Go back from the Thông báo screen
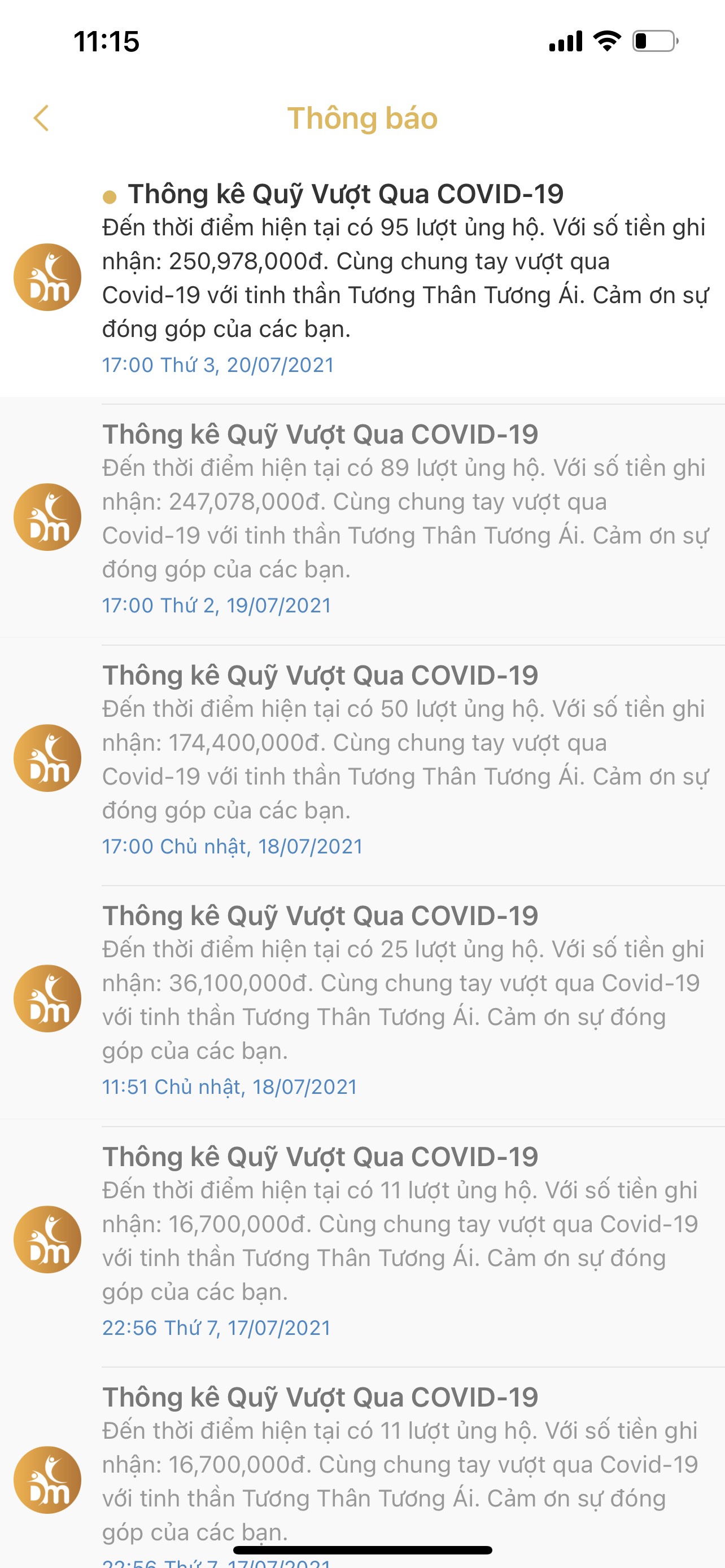 coord(41,118)
